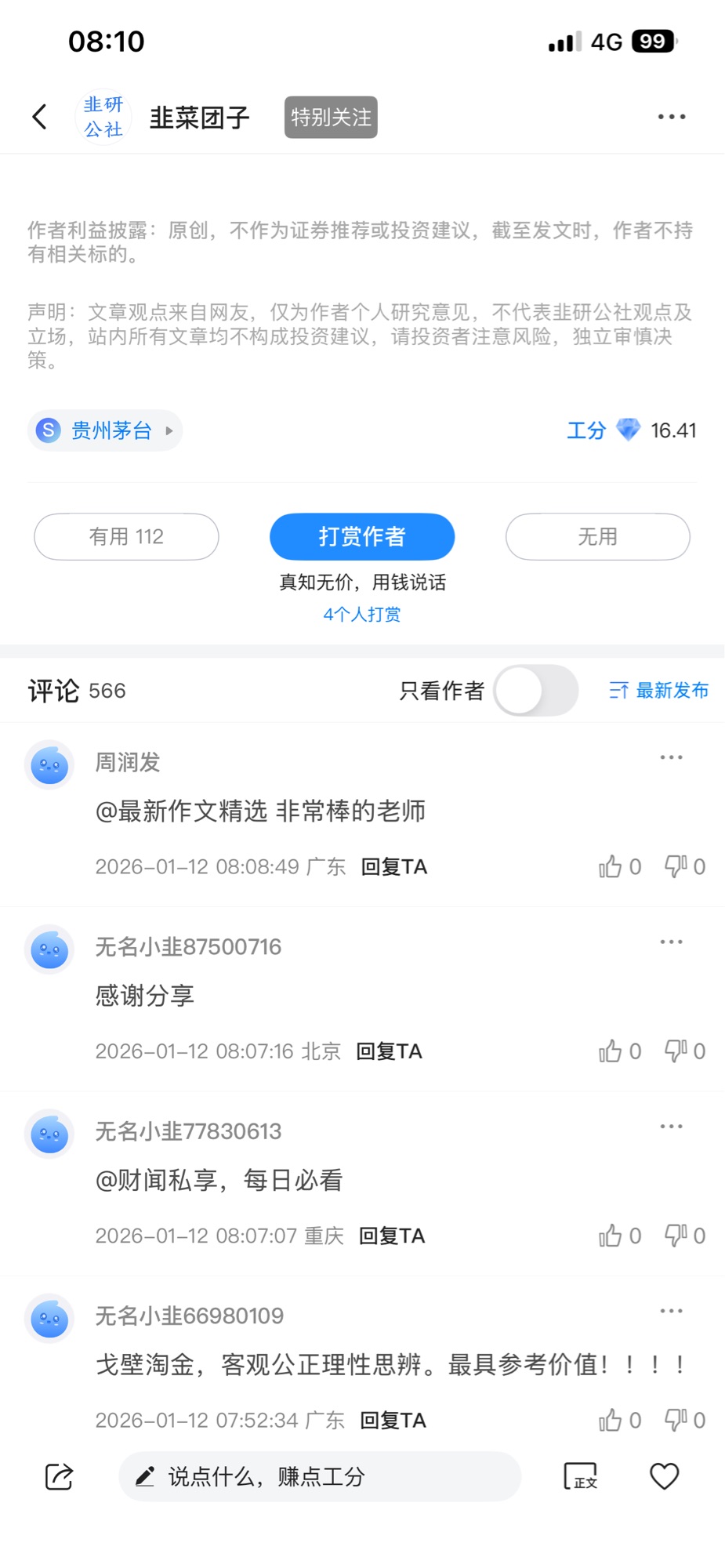Tap 打赏作者 to reward the author
Viewport: 725px width, 1568px height.
pyautogui.click(x=362, y=537)
